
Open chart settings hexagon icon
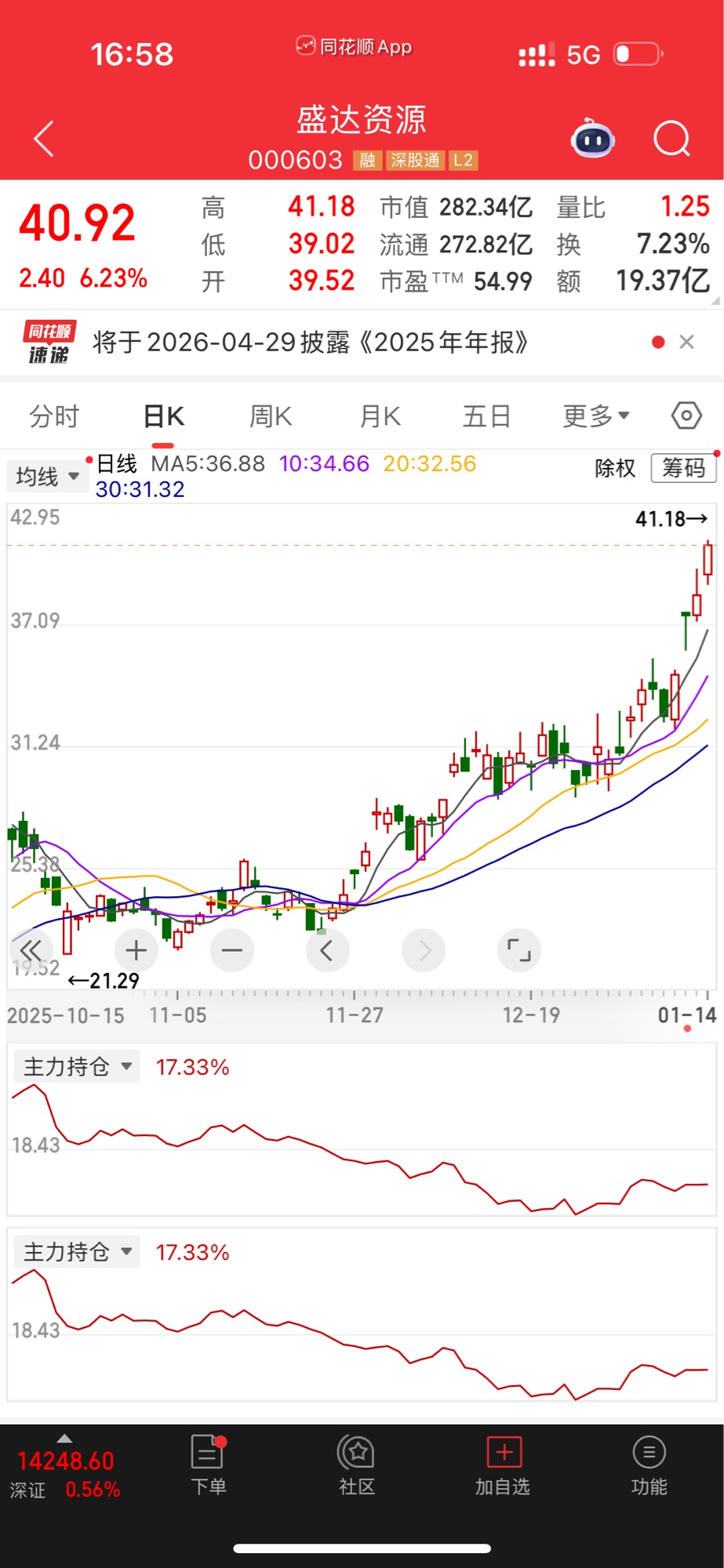[686, 416]
